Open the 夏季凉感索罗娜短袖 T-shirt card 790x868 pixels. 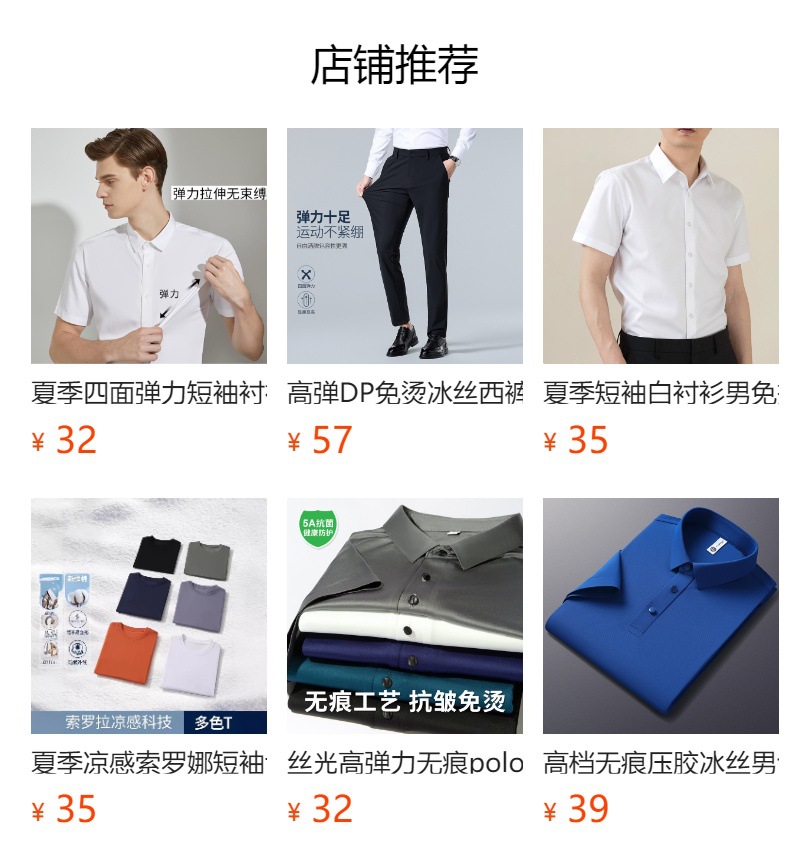tap(149, 616)
